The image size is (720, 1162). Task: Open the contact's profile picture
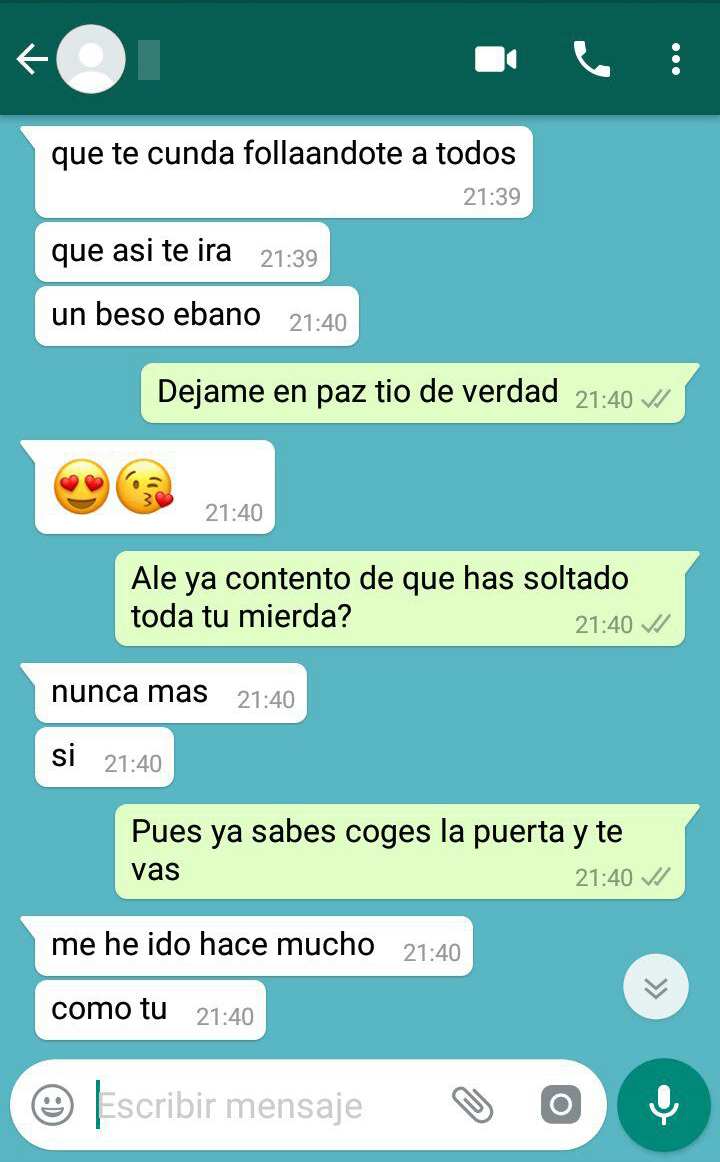coord(91,60)
